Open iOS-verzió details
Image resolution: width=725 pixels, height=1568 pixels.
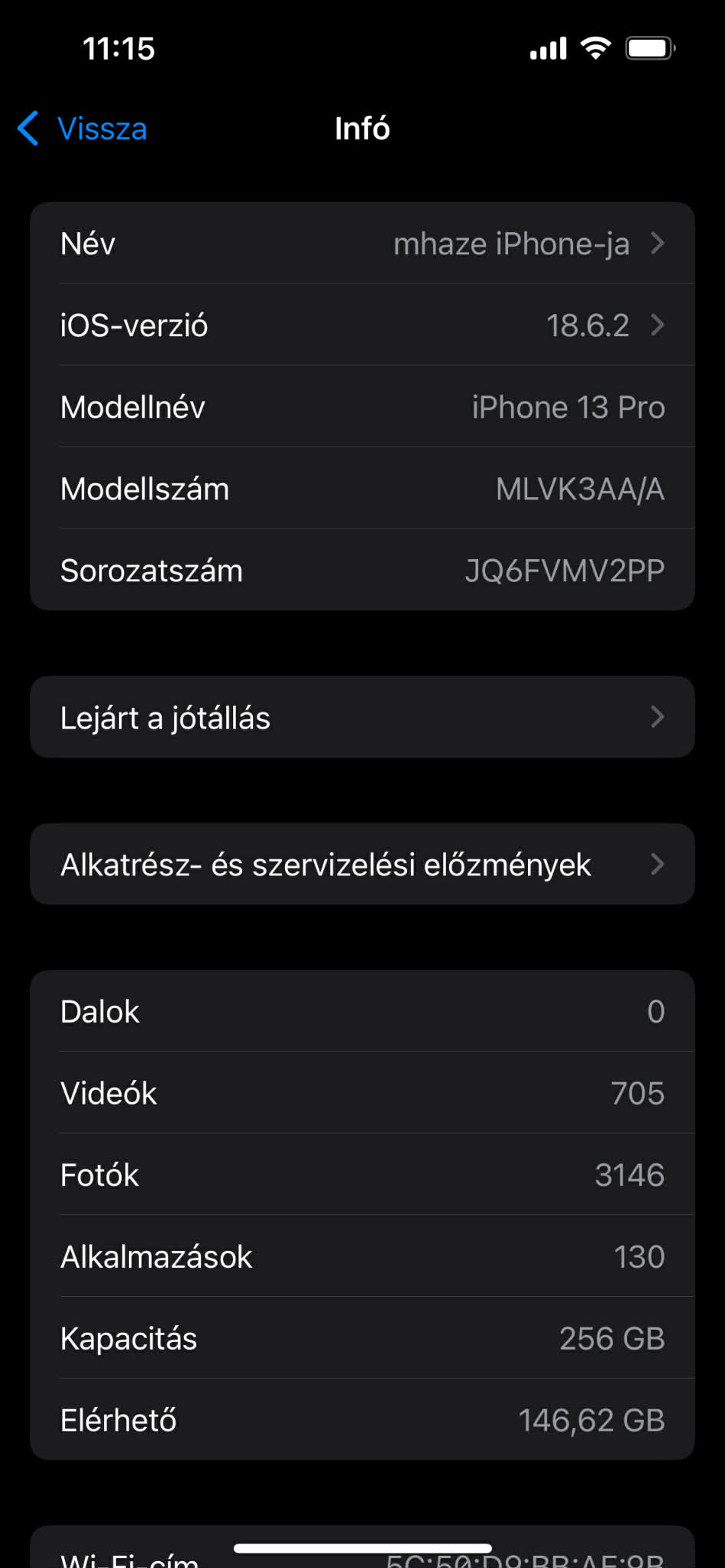(x=362, y=326)
